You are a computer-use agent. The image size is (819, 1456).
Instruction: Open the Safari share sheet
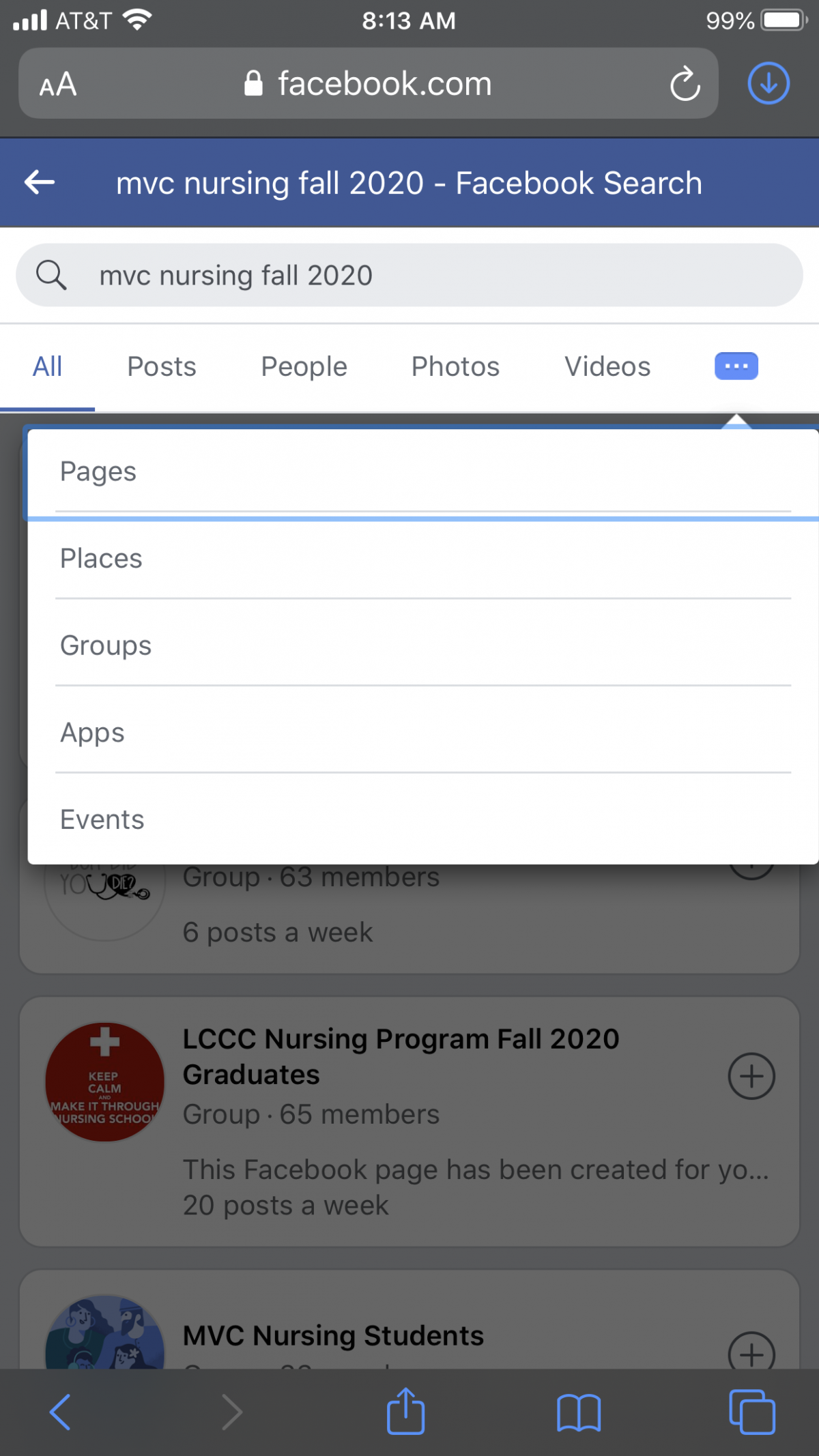405,1411
